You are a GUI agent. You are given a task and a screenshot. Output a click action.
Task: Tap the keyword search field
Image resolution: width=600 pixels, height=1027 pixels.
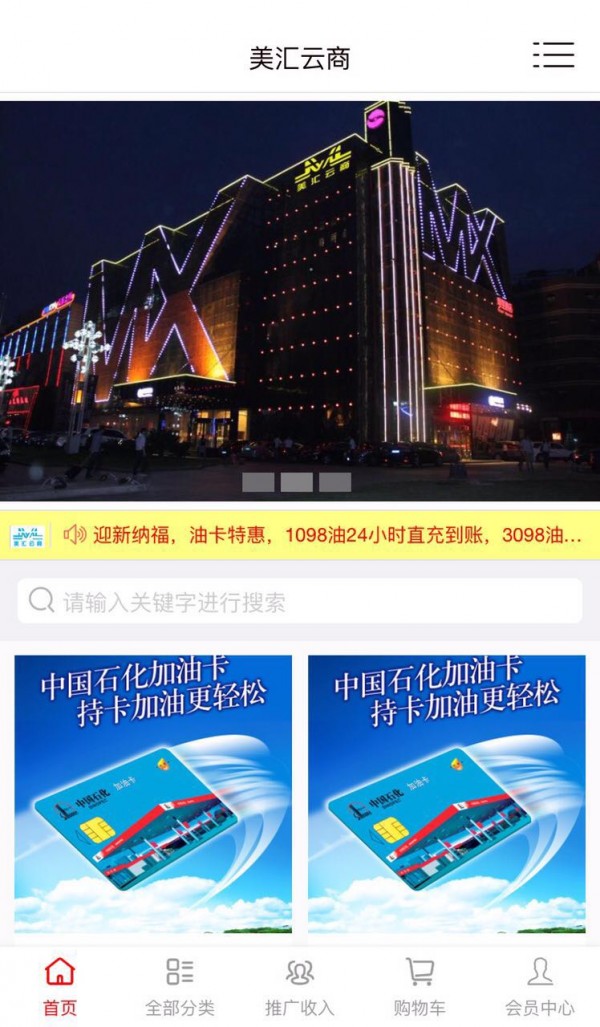click(x=300, y=601)
